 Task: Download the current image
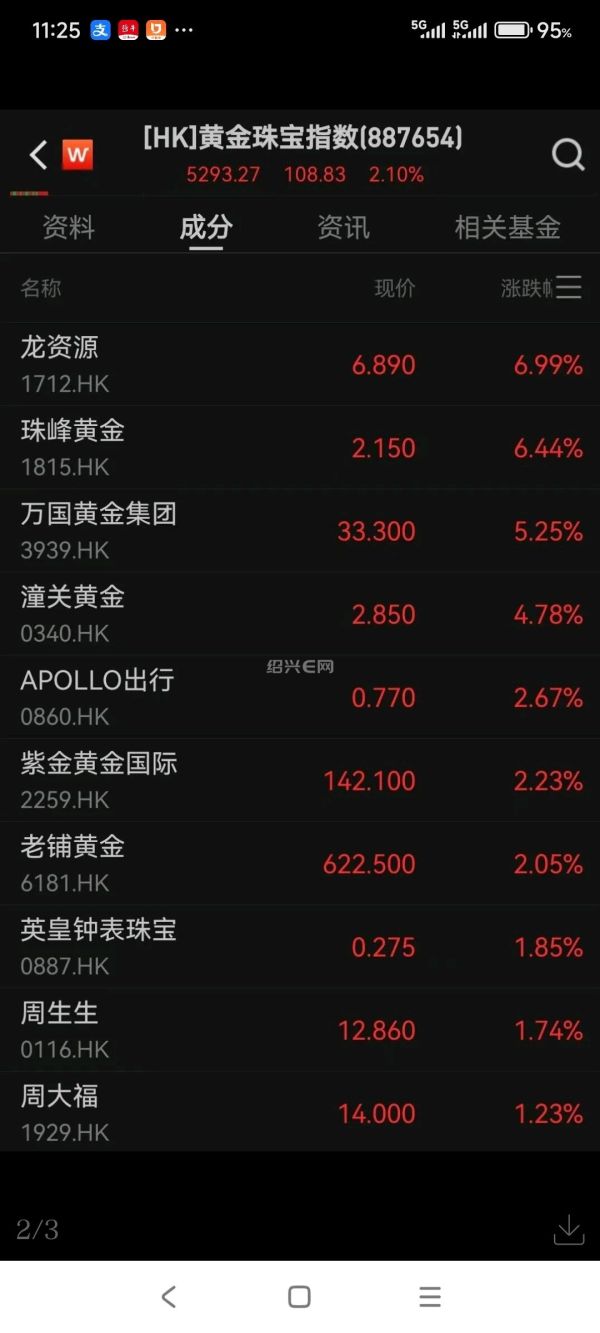coord(568,1229)
